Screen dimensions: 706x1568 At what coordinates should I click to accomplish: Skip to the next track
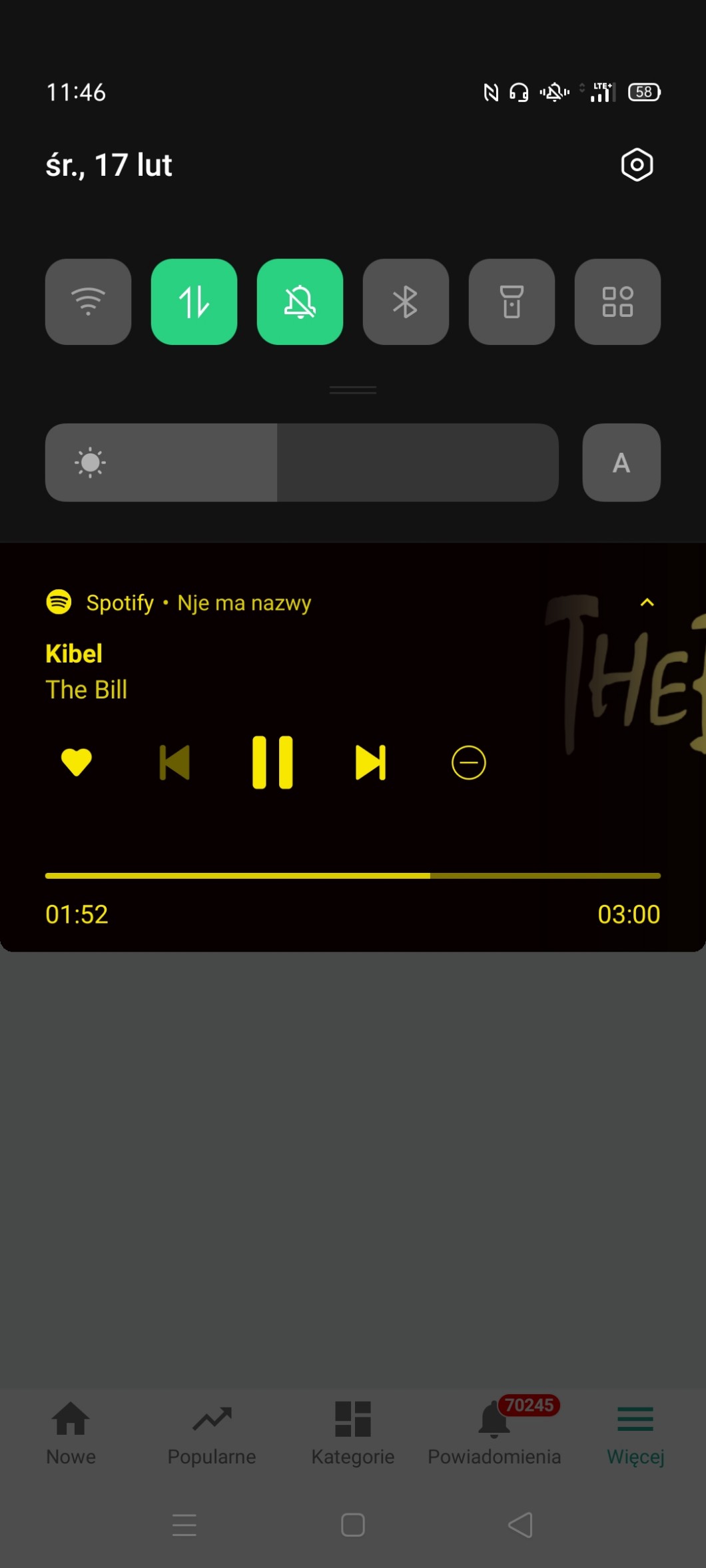(370, 762)
